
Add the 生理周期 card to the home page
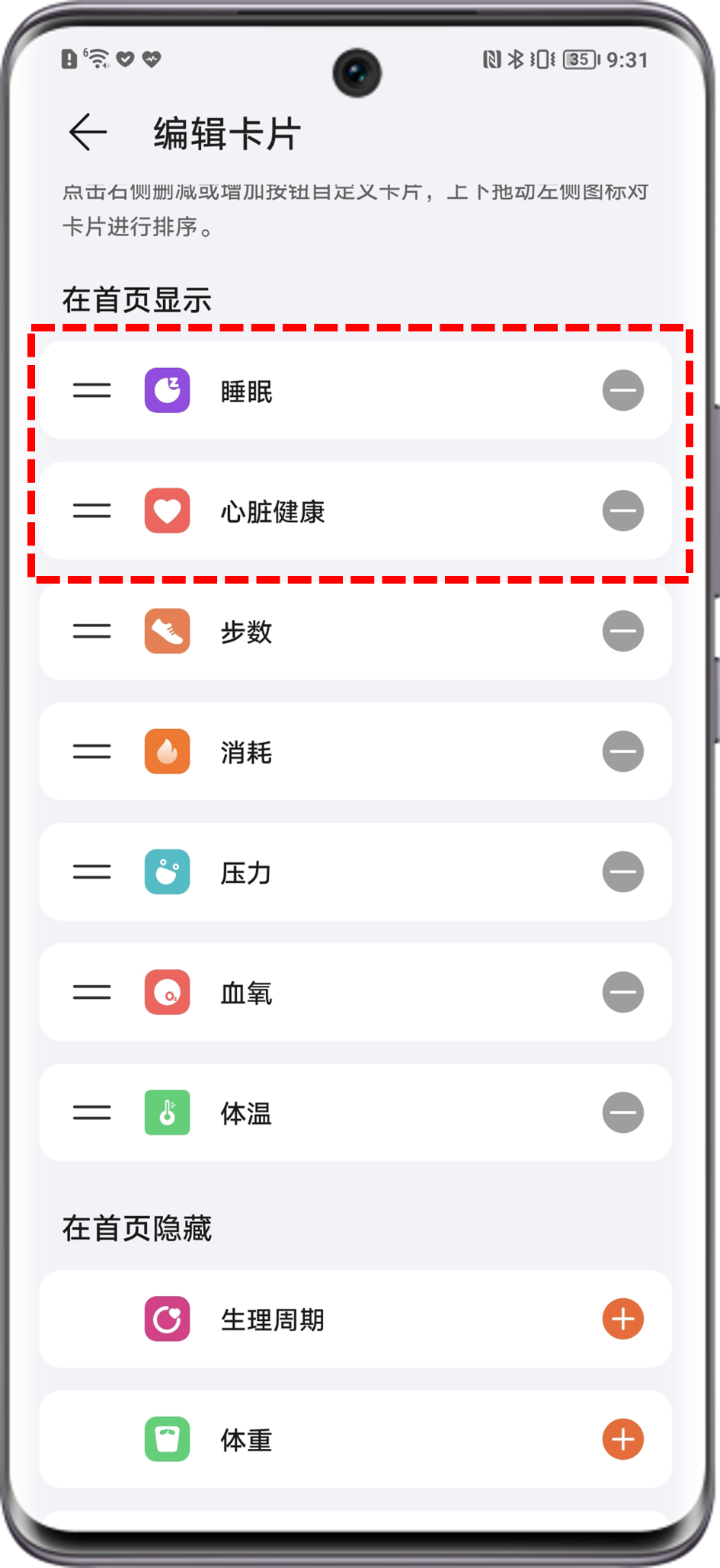click(x=622, y=1319)
